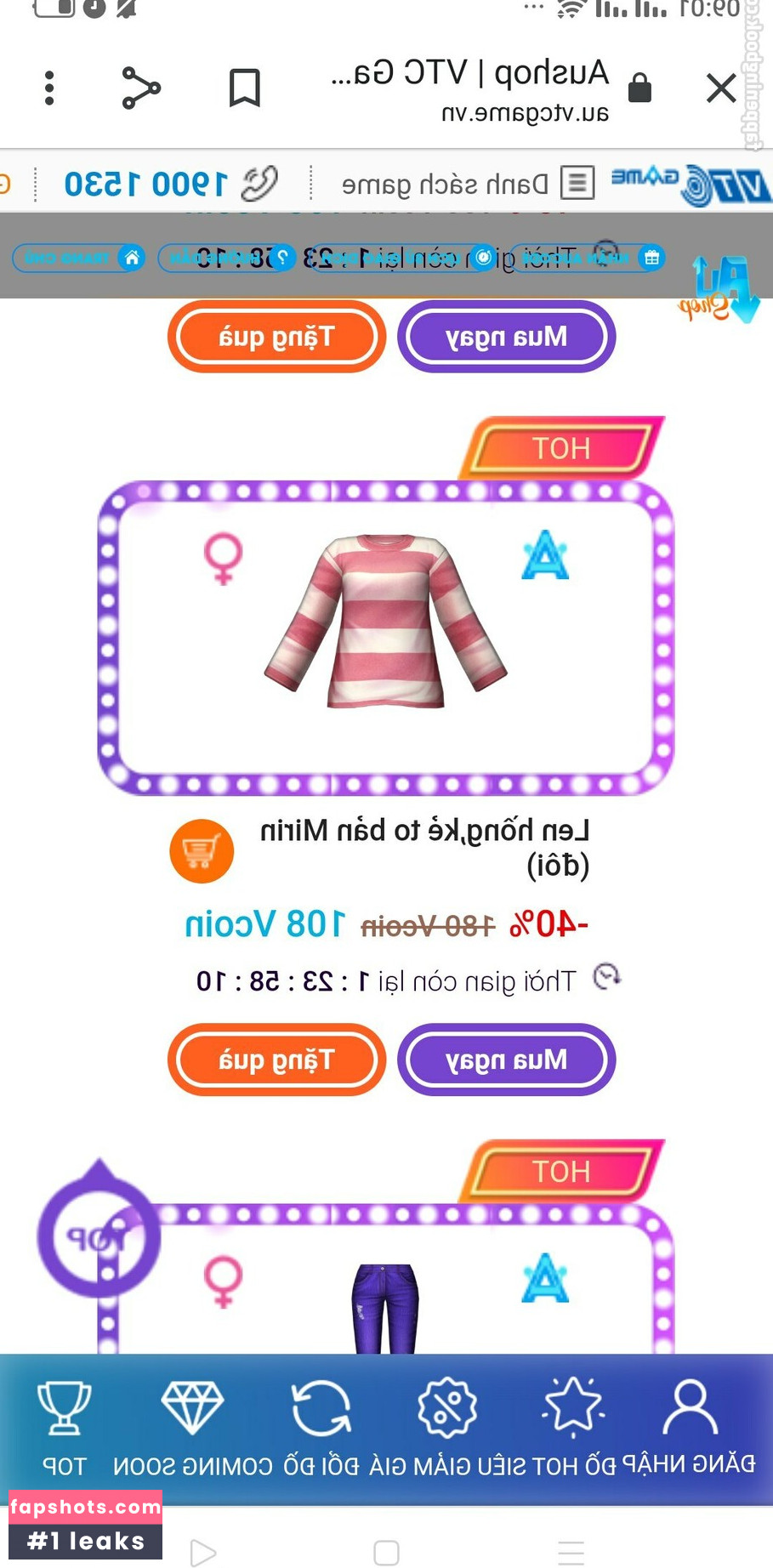
Task: Tap Tặng quà for Len hồng Mirin sweater
Action: [276, 1060]
